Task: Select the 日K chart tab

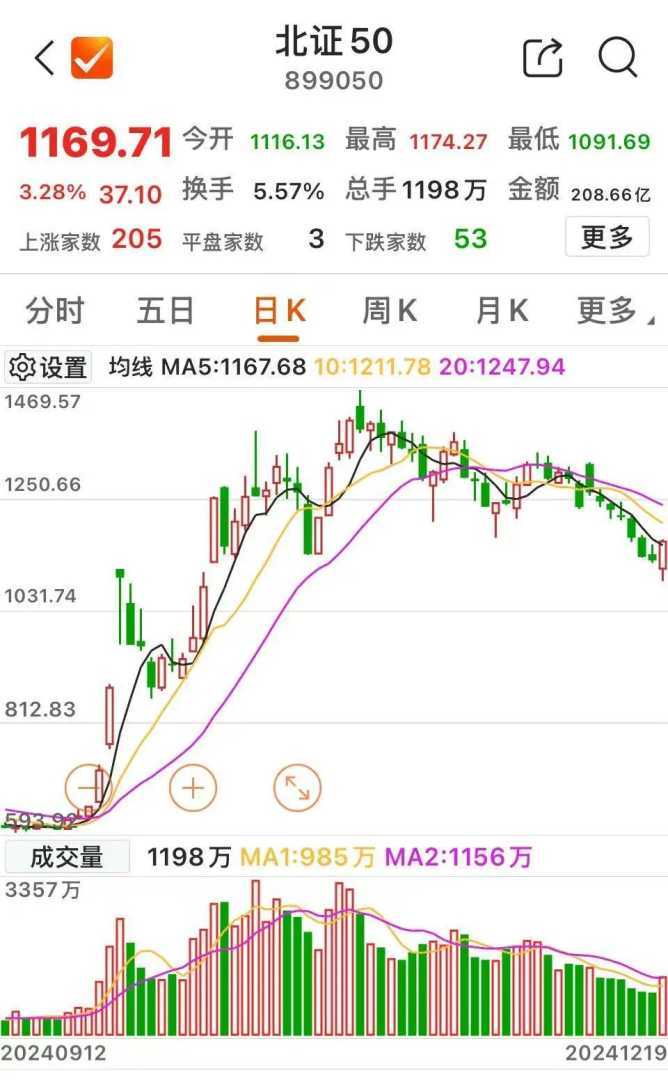Action: click(x=278, y=311)
